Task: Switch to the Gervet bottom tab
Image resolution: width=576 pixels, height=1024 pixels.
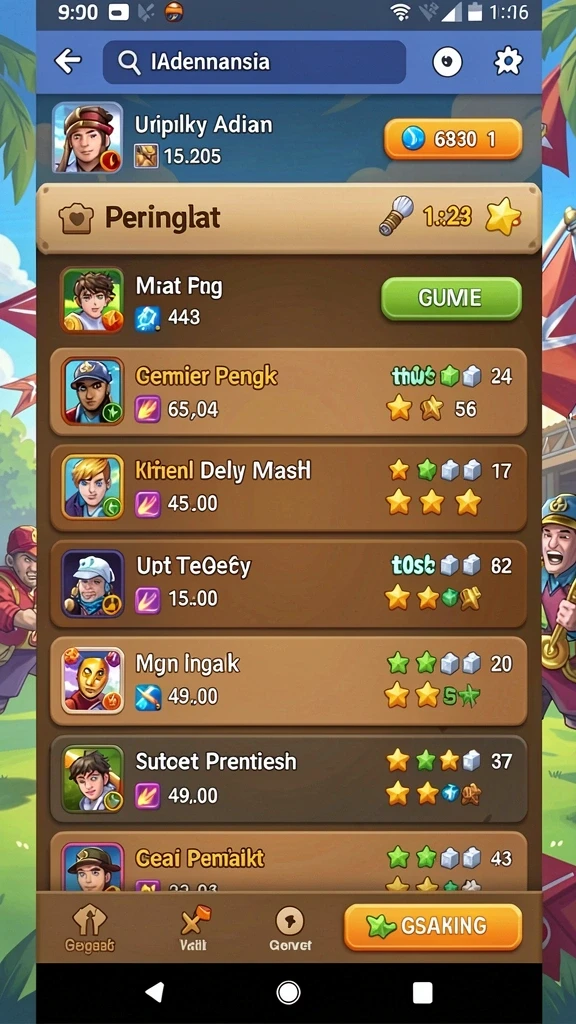Action: point(290,927)
